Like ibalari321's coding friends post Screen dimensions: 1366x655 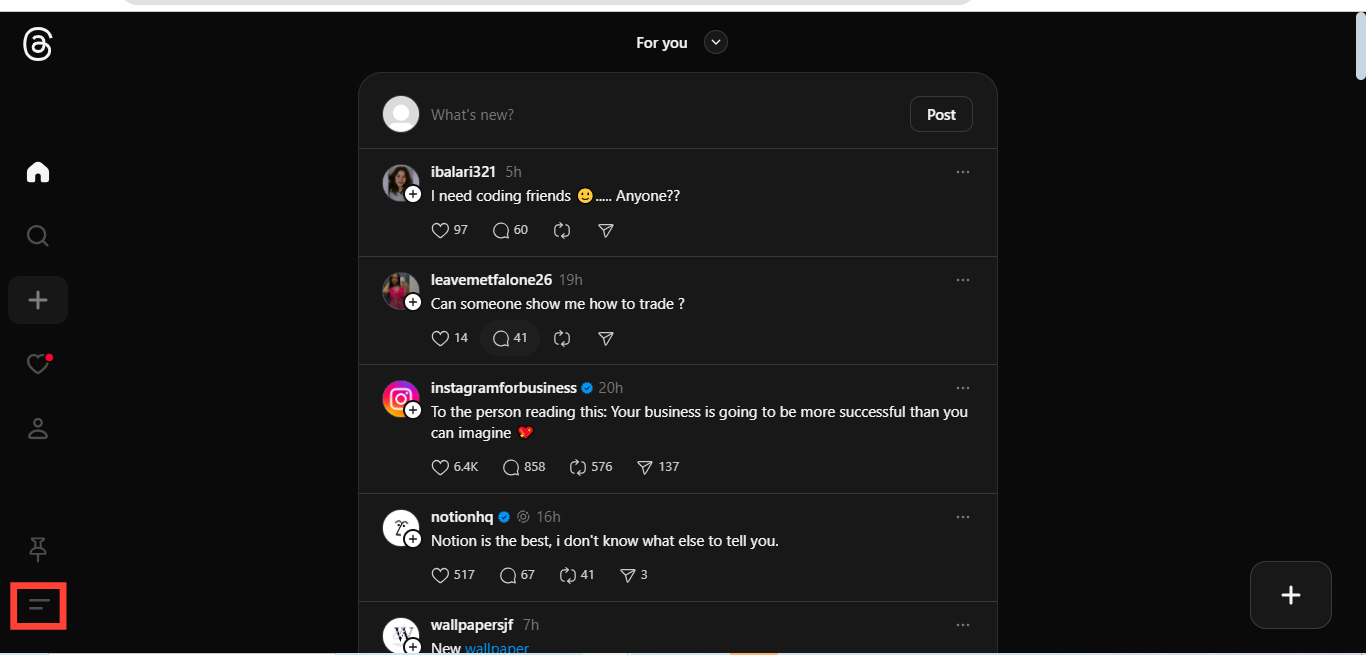439,230
